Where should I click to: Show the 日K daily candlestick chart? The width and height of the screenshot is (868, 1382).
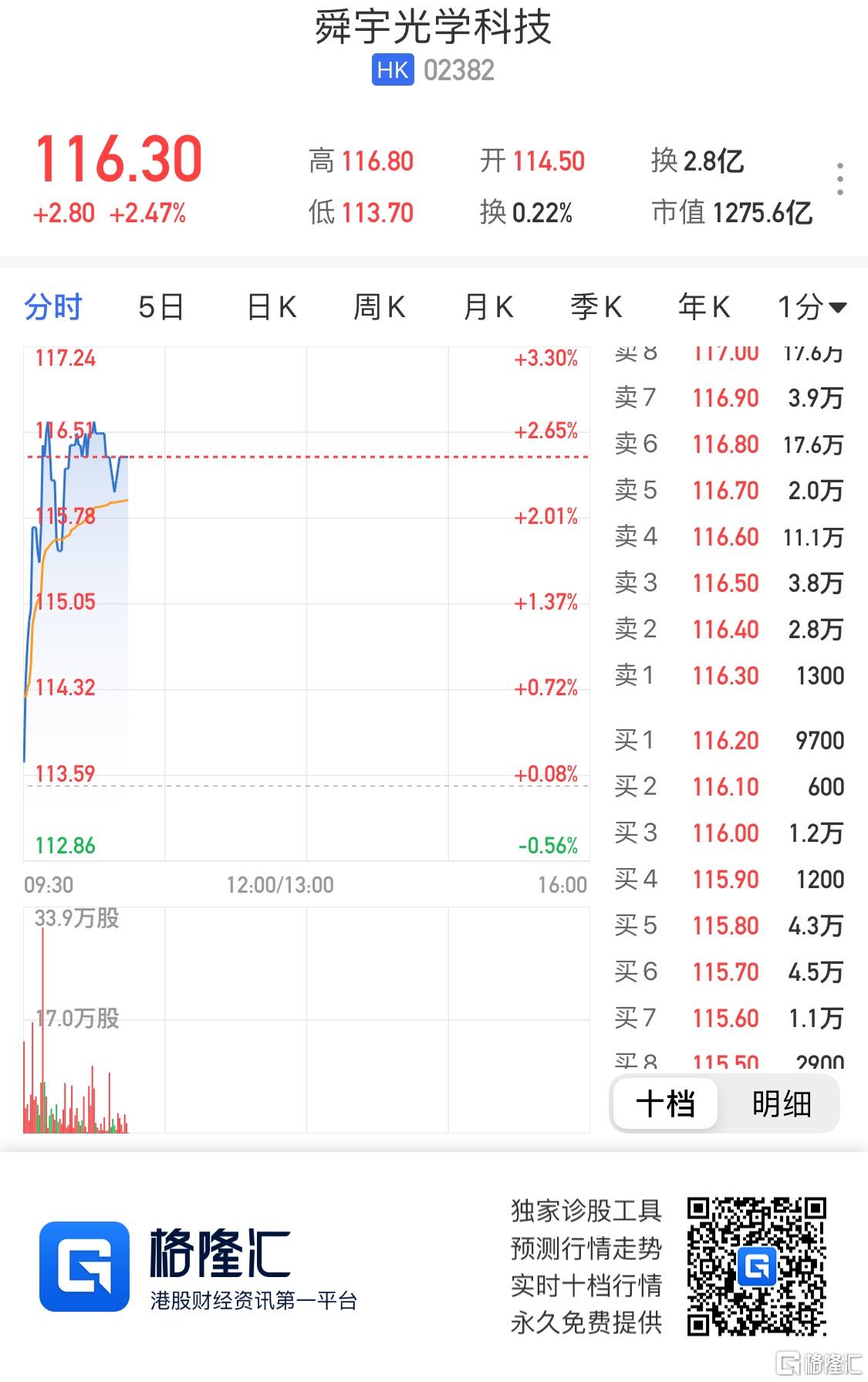[x=271, y=307]
